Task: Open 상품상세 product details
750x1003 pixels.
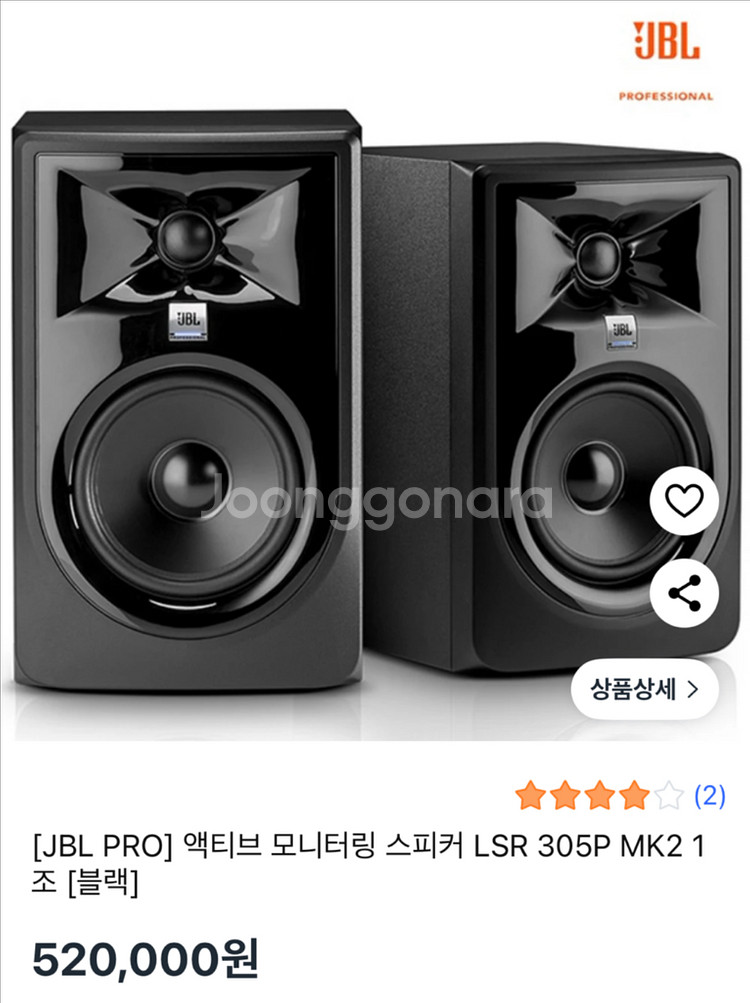Action: click(x=644, y=688)
